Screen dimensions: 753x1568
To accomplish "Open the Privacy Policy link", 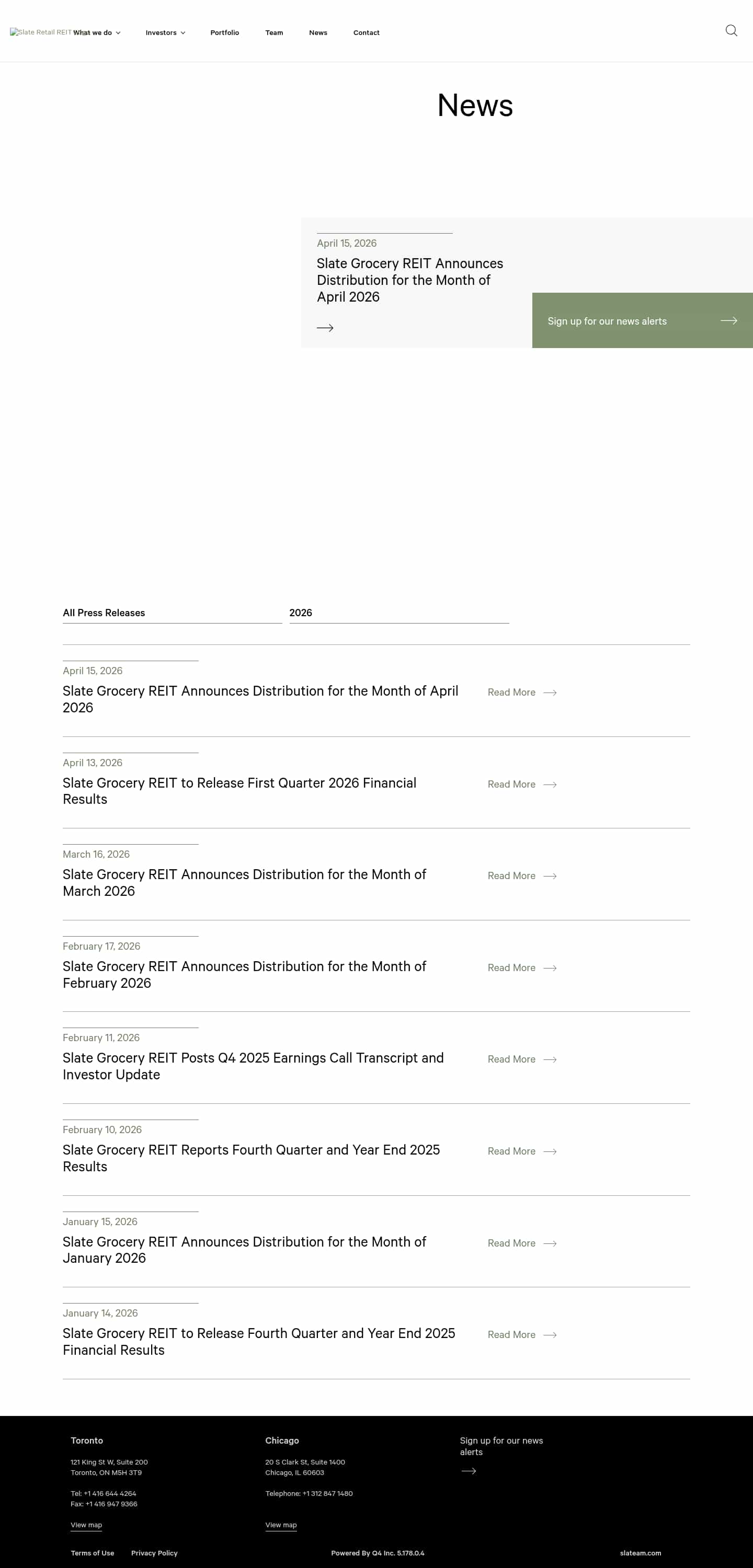I will coord(154,1553).
